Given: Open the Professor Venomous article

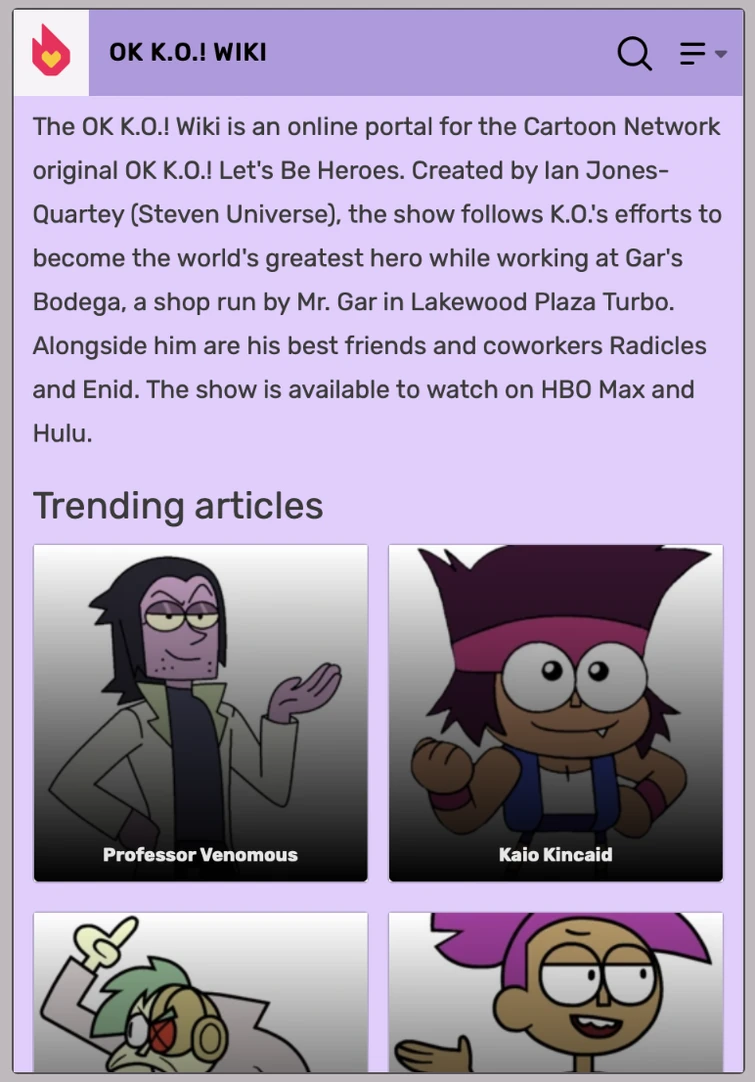Looking at the screenshot, I should click(200, 712).
